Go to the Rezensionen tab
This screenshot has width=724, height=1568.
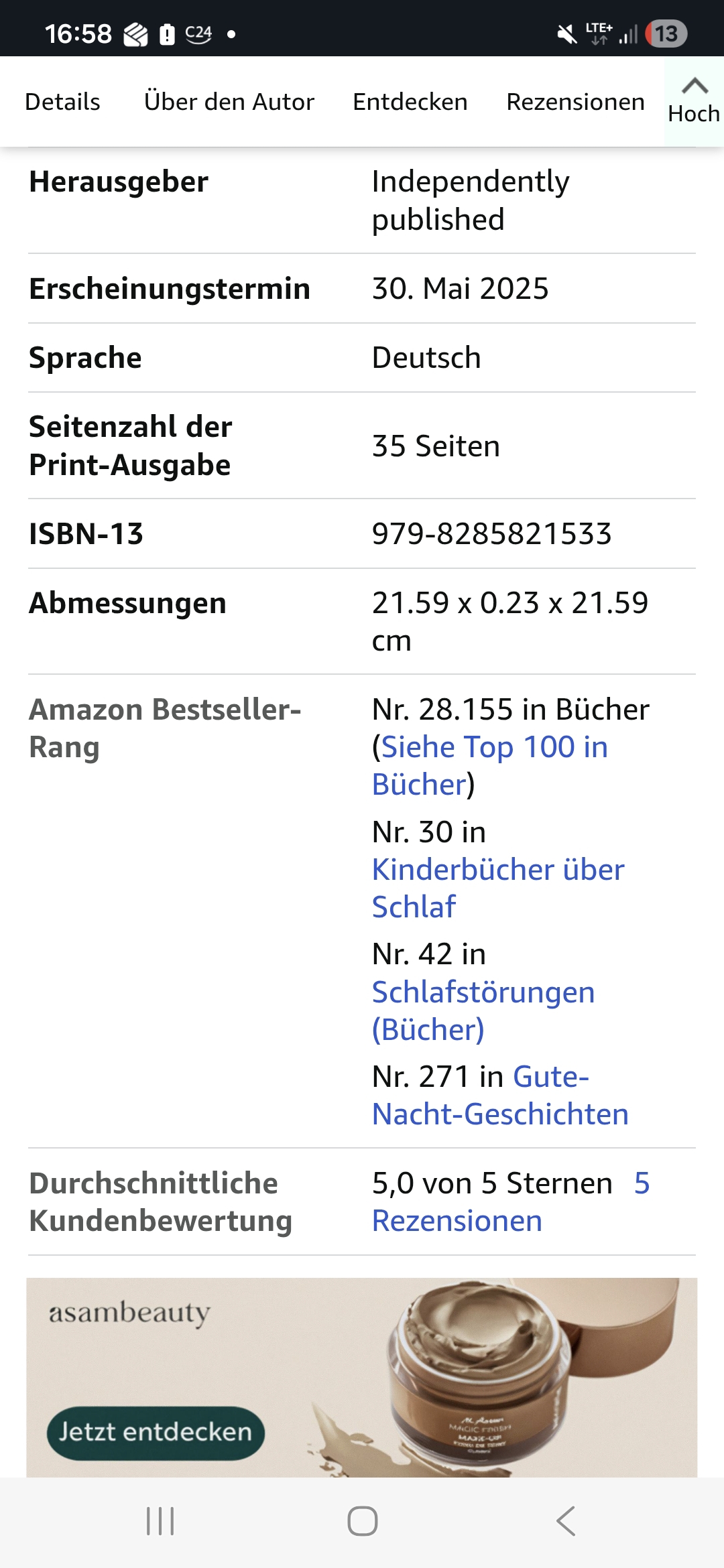point(575,102)
